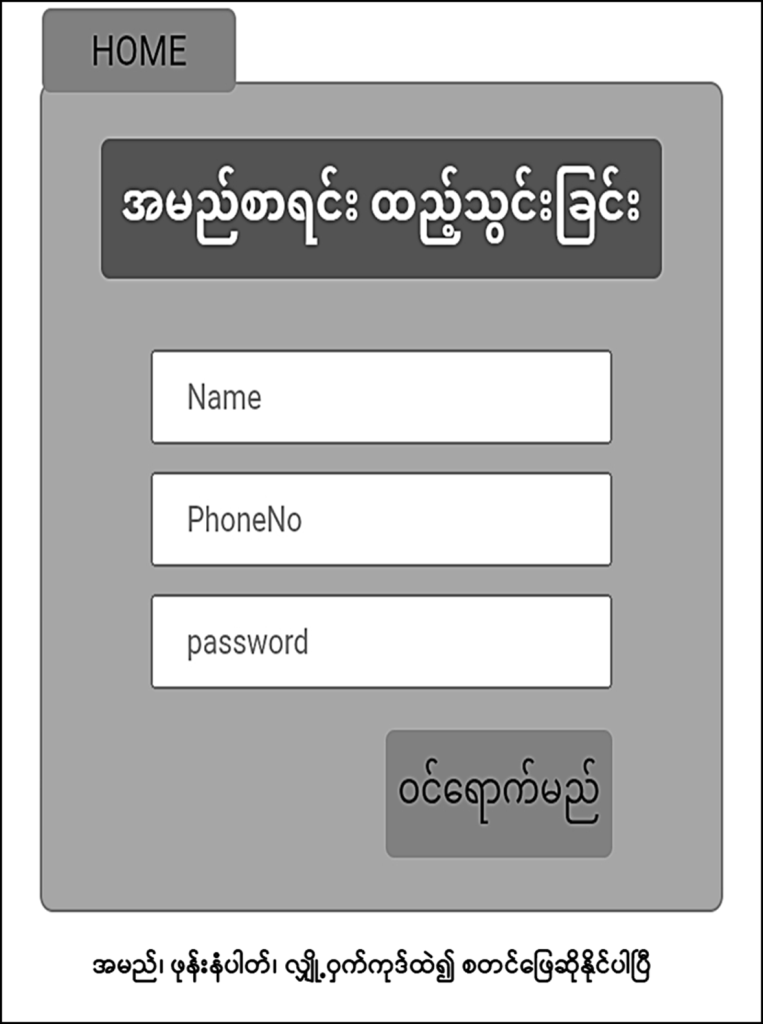Image resolution: width=763 pixels, height=1024 pixels.
Task: Select the PhoneNo input field
Action: point(381,519)
